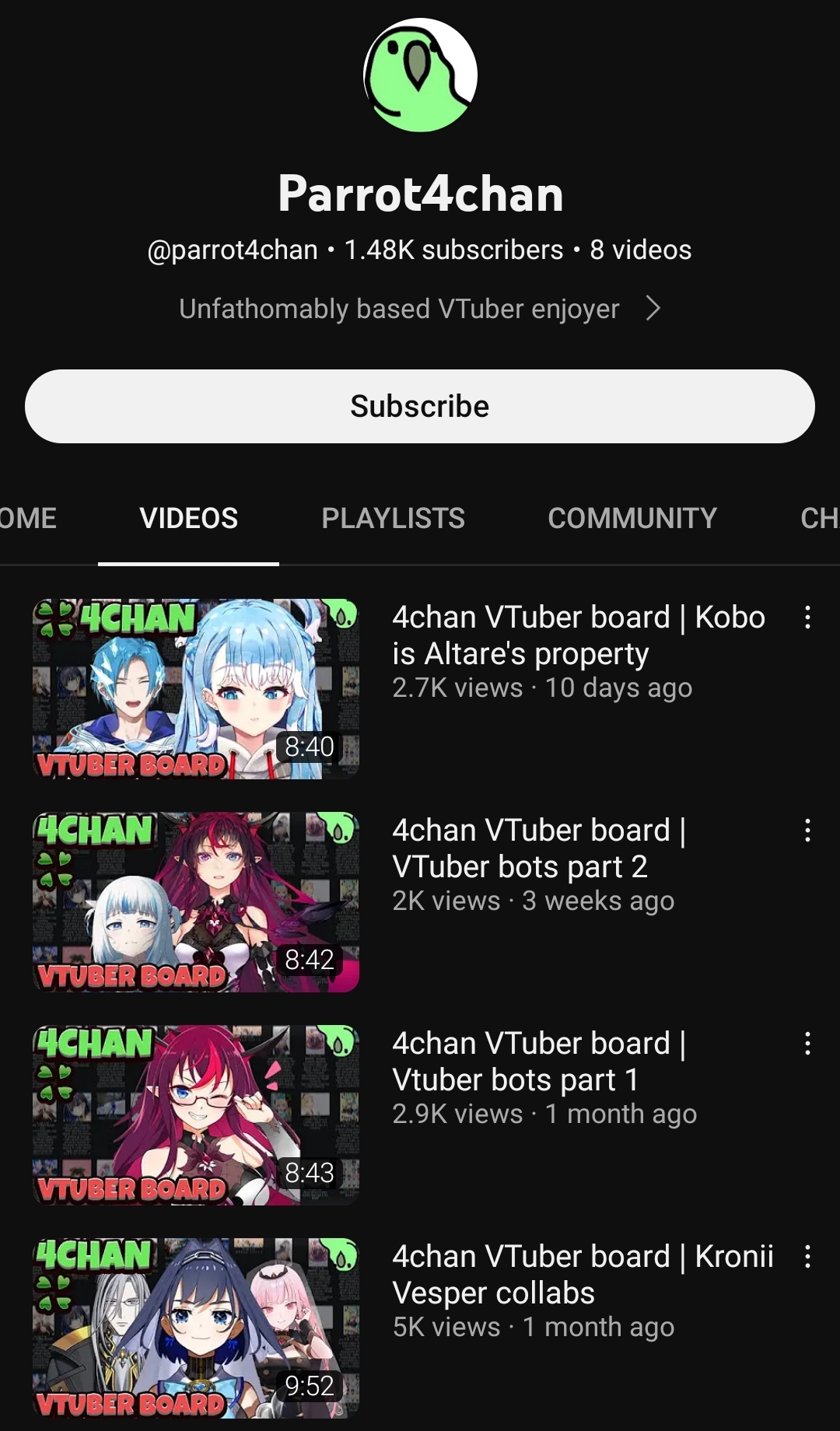
Task: Open options for Vtuber bots part 1
Action: click(807, 1044)
